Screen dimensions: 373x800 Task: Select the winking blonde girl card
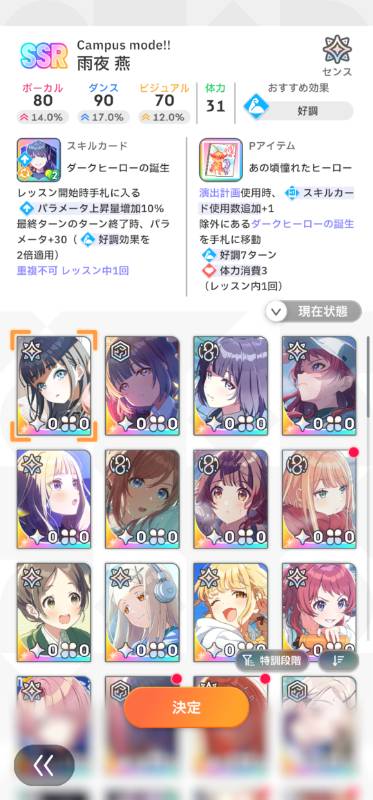(x=231, y=612)
